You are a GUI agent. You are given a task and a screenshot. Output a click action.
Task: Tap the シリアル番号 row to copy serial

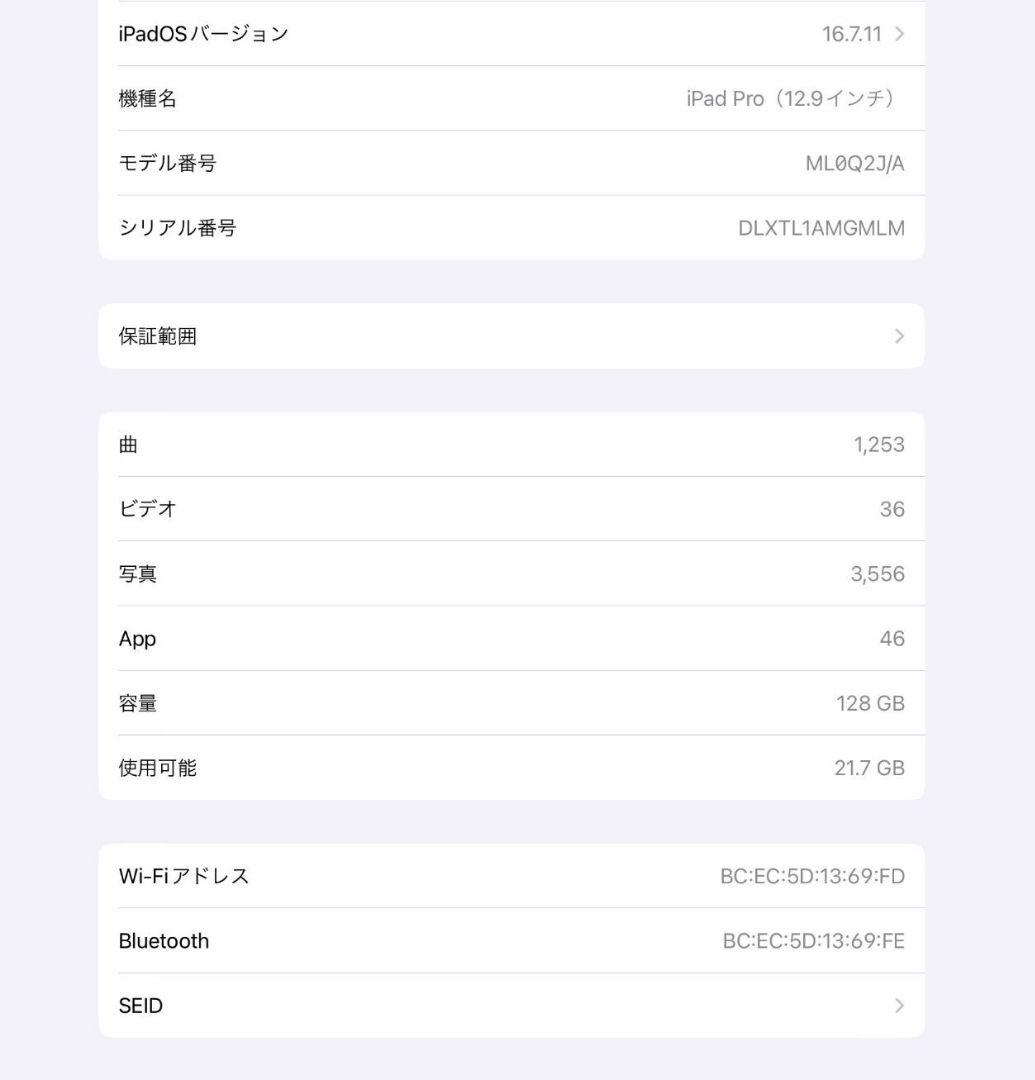tap(512, 227)
